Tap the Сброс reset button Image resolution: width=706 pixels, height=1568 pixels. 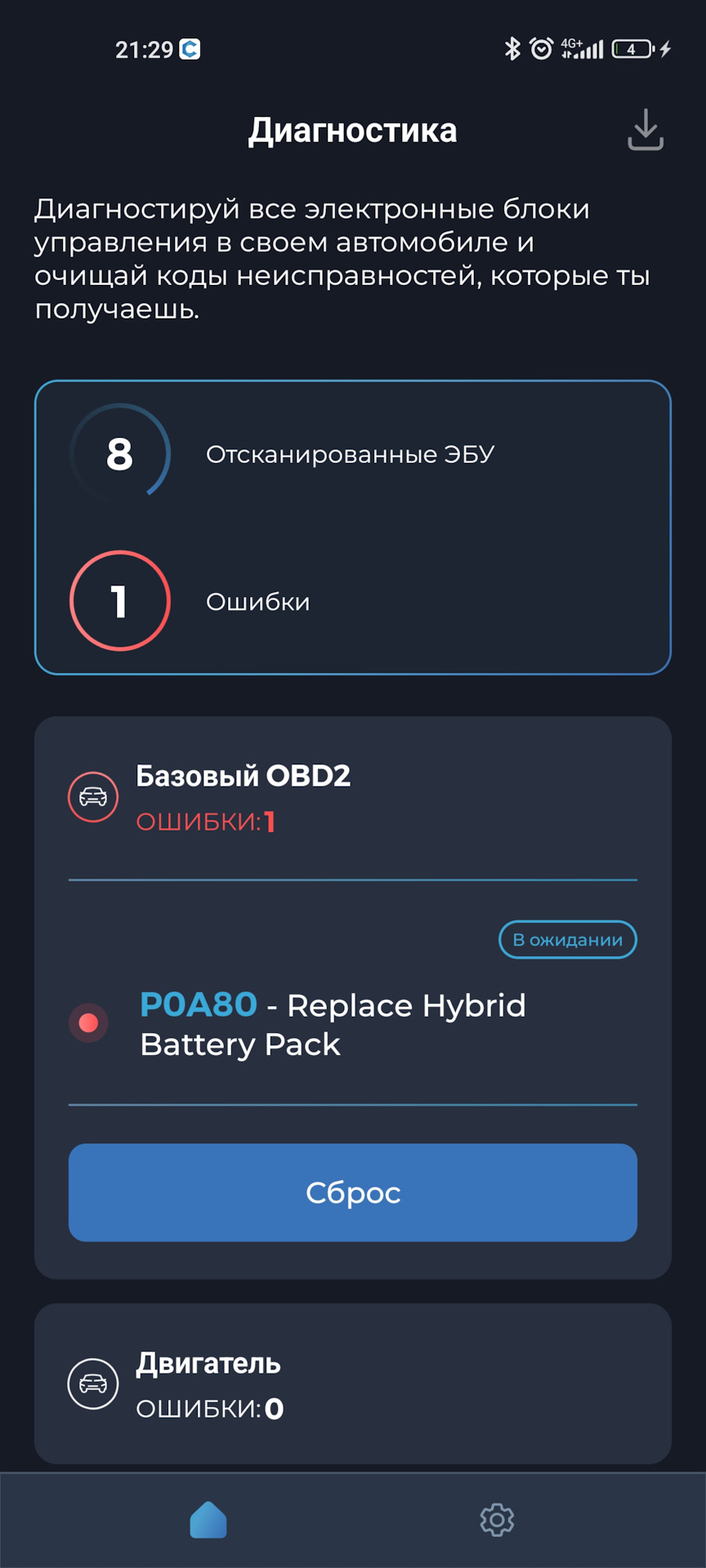352,1192
